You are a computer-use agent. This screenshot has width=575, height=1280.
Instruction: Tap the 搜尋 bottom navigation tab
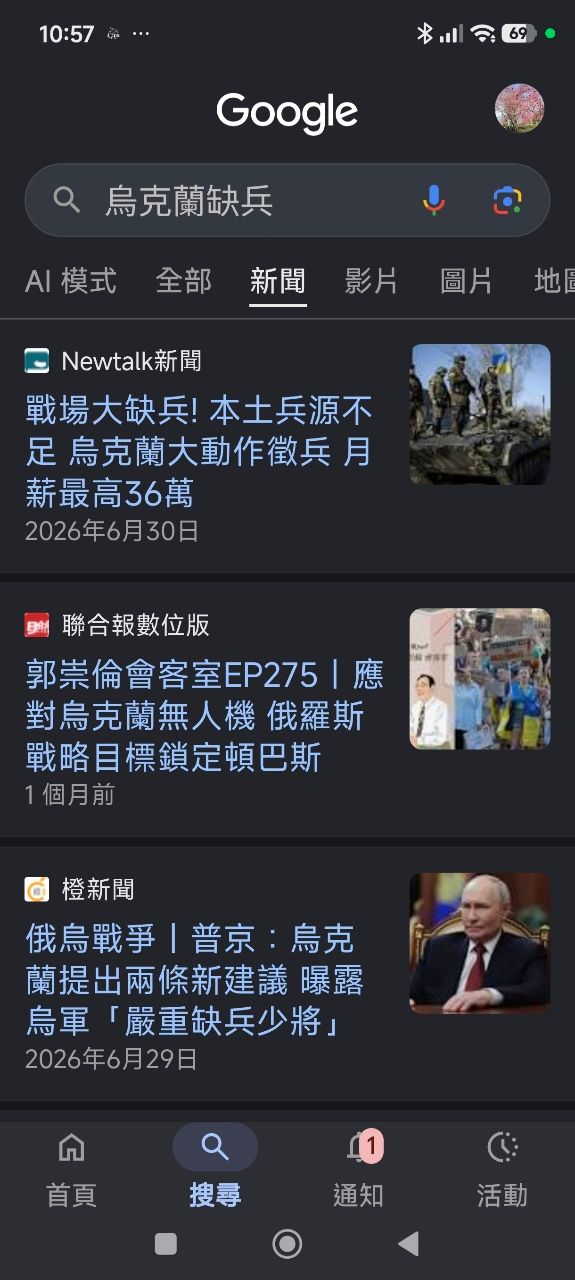click(x=215, y=1168)
